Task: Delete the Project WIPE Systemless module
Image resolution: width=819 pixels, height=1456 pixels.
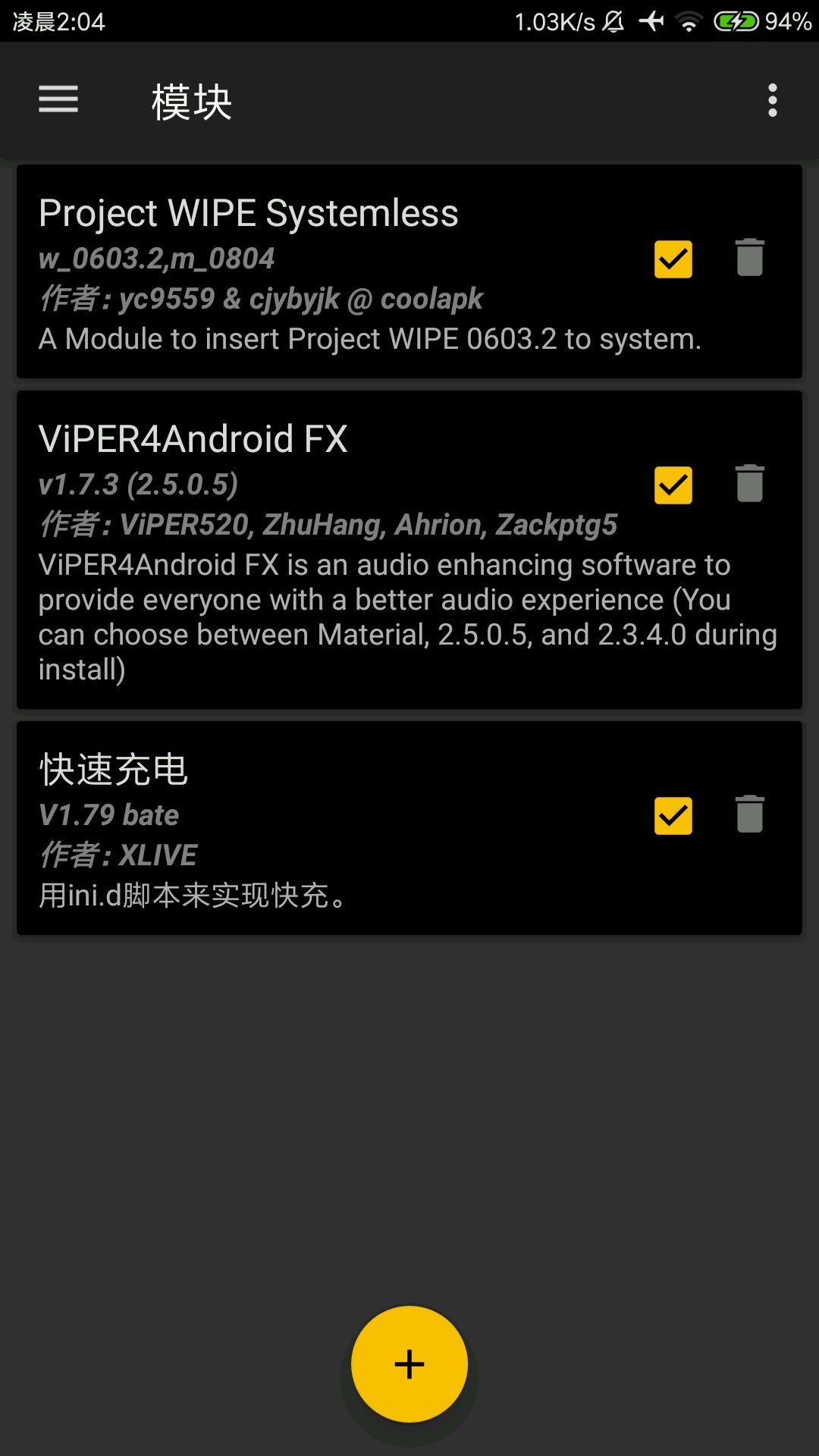Action: (749, 258)
